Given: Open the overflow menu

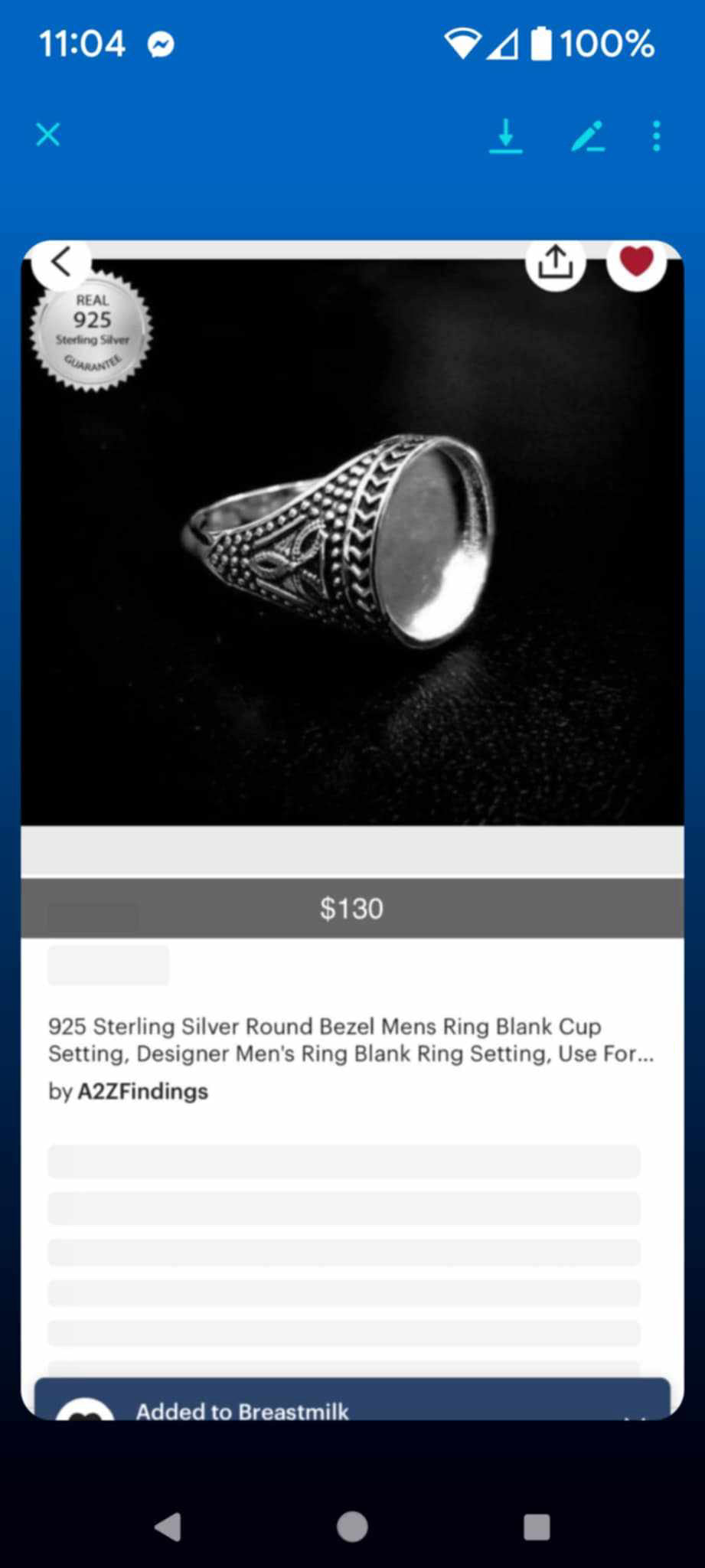Looking at the screenshot, I should coord(656,136).
